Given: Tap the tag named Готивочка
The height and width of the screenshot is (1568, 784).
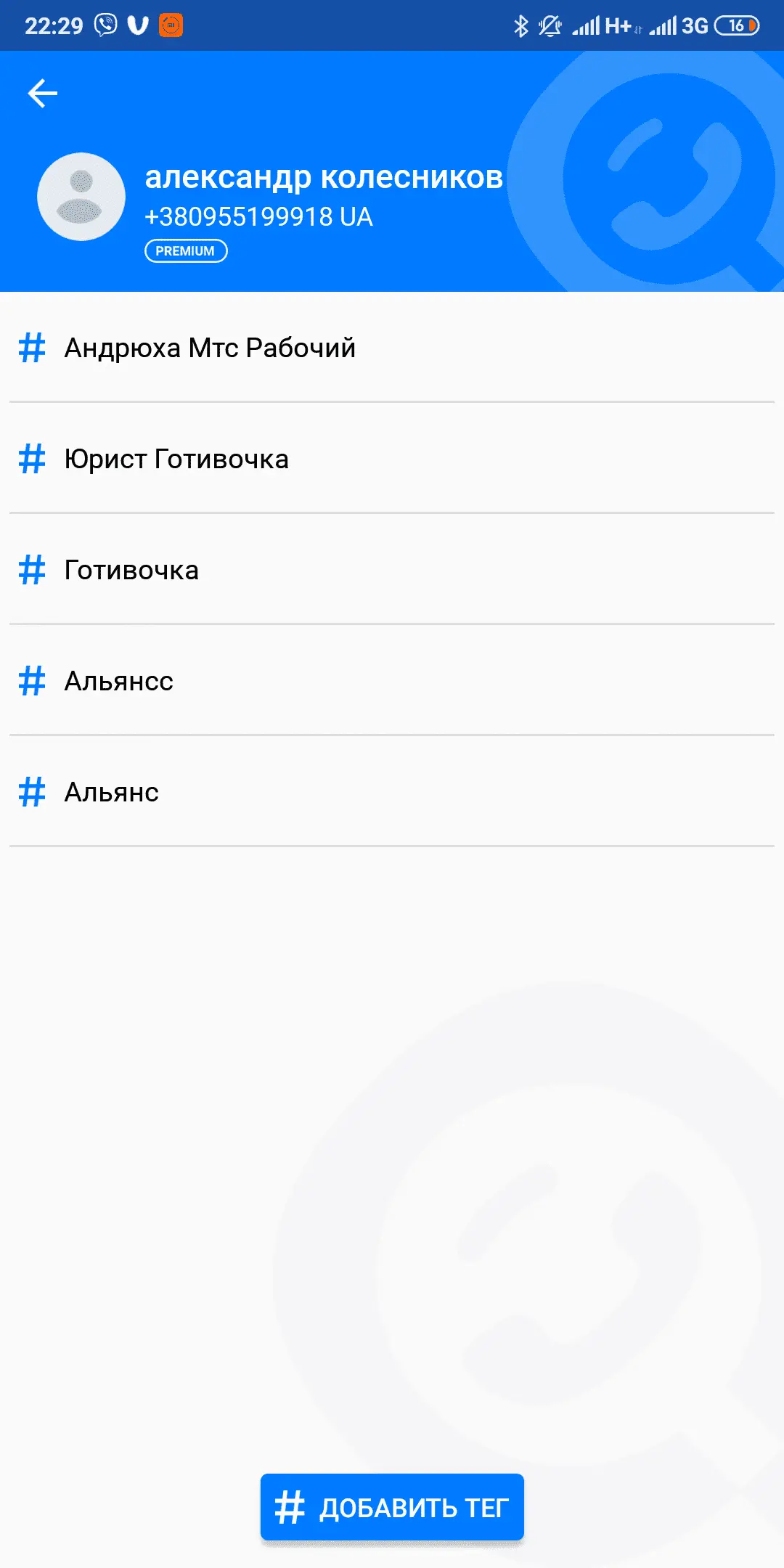Looking at the screenshot, I should pyautogui.click(x=131, y=571).
